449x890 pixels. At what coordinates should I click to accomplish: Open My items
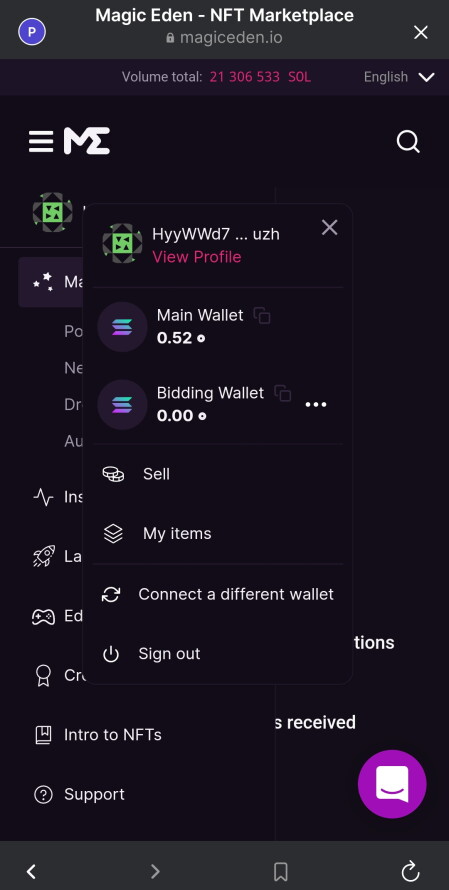pos(218,534)
